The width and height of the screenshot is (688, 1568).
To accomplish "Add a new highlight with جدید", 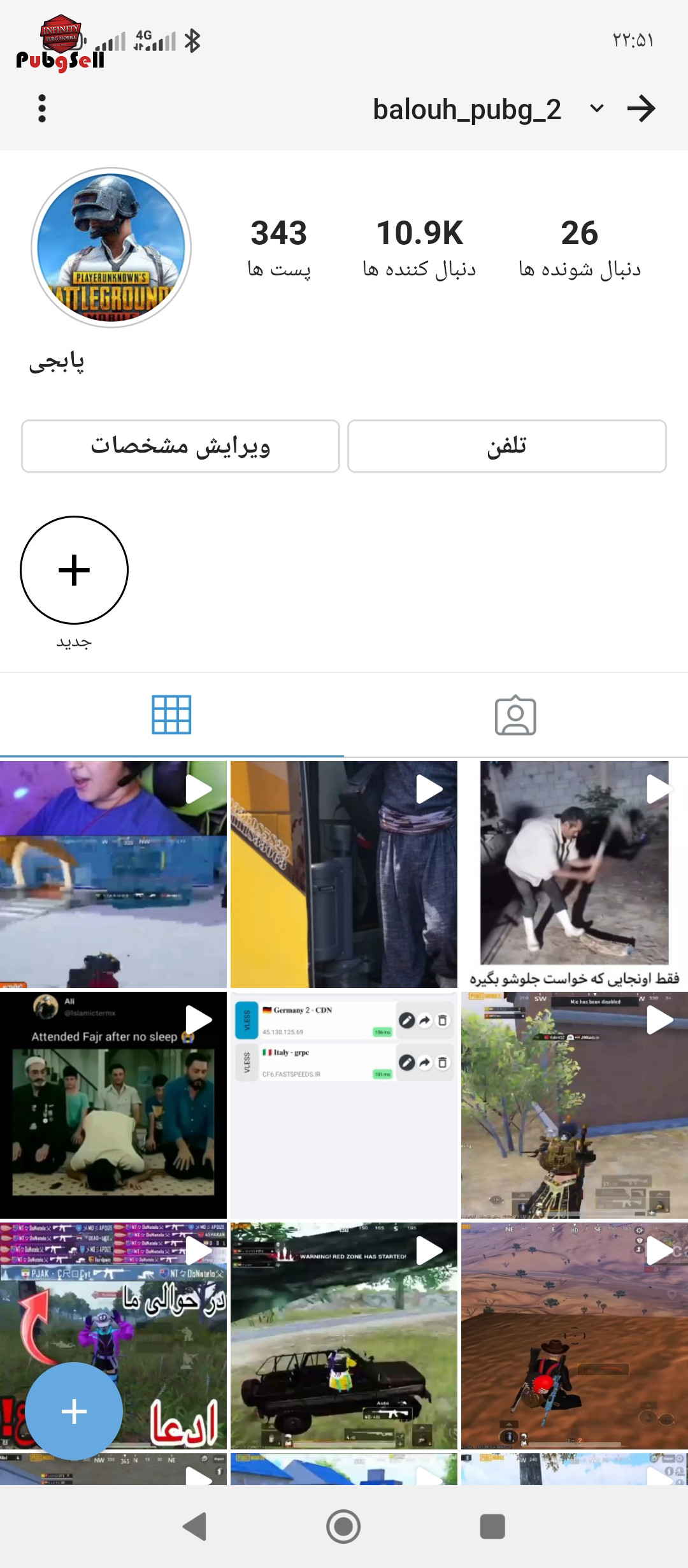I will pyautogui.click(x=74, y=570).
